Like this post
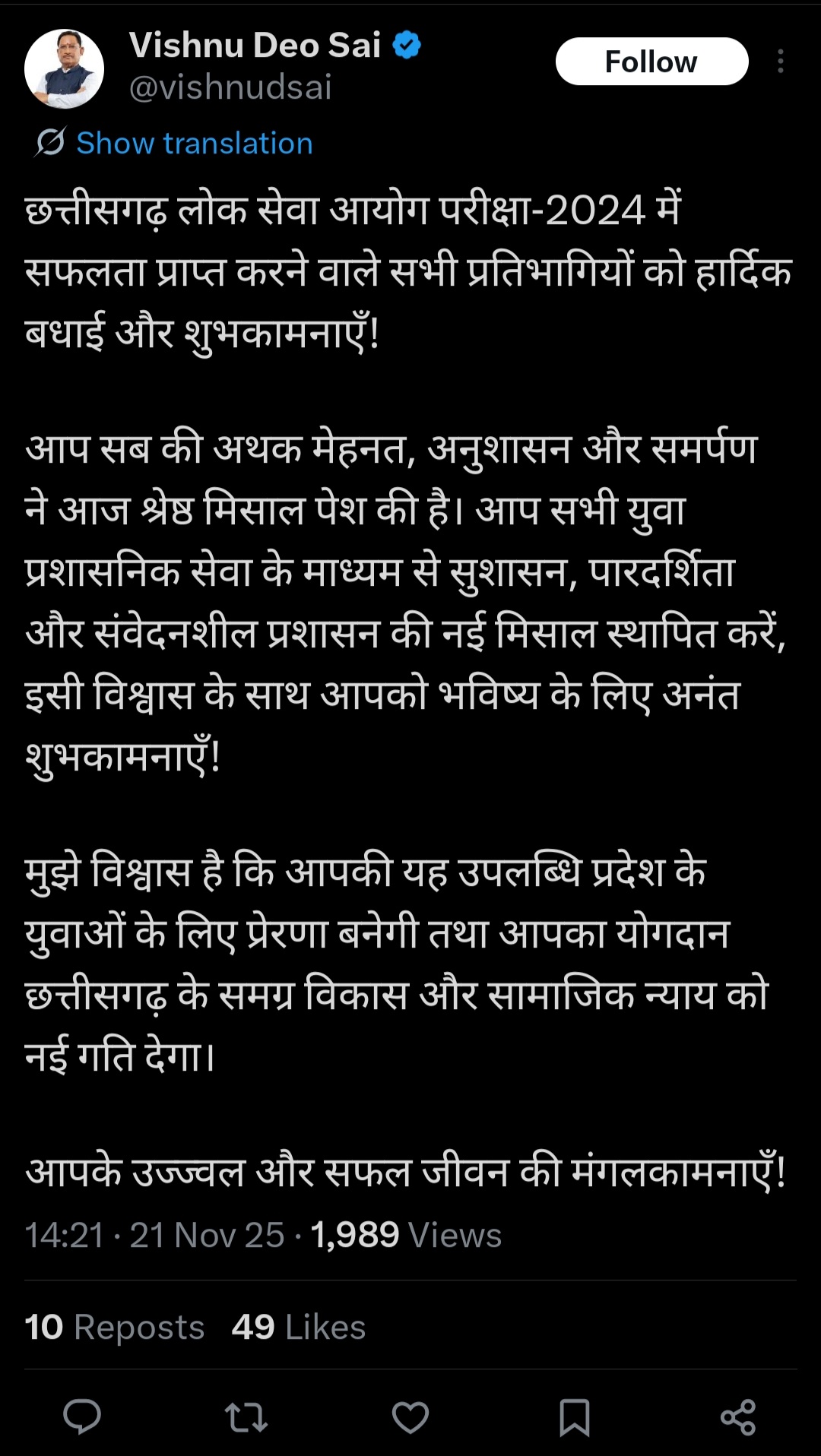The image size is (821, 1456). (x=410, y=1416)
